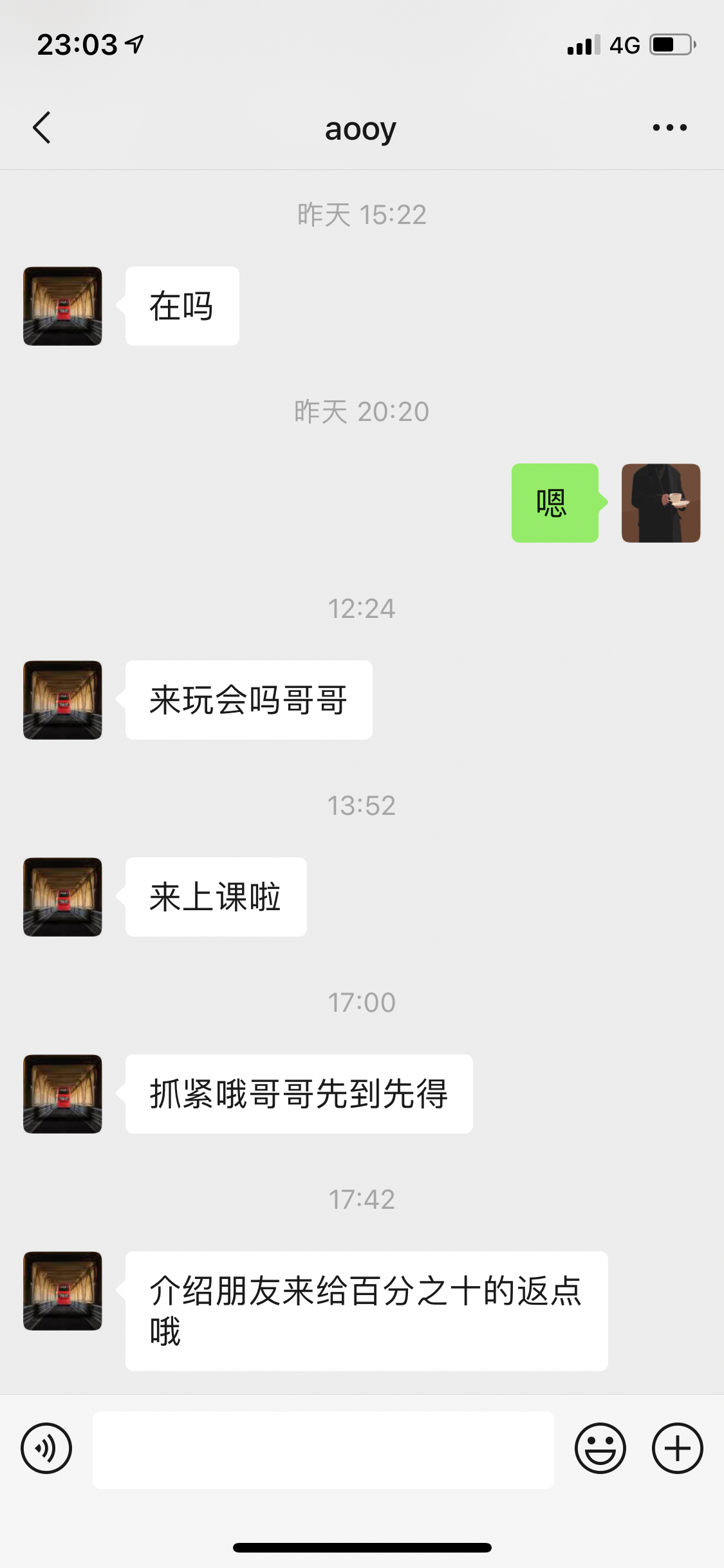Open the more options ellipsis menu
724x1568 pixels.
click(x=669, y=127)
